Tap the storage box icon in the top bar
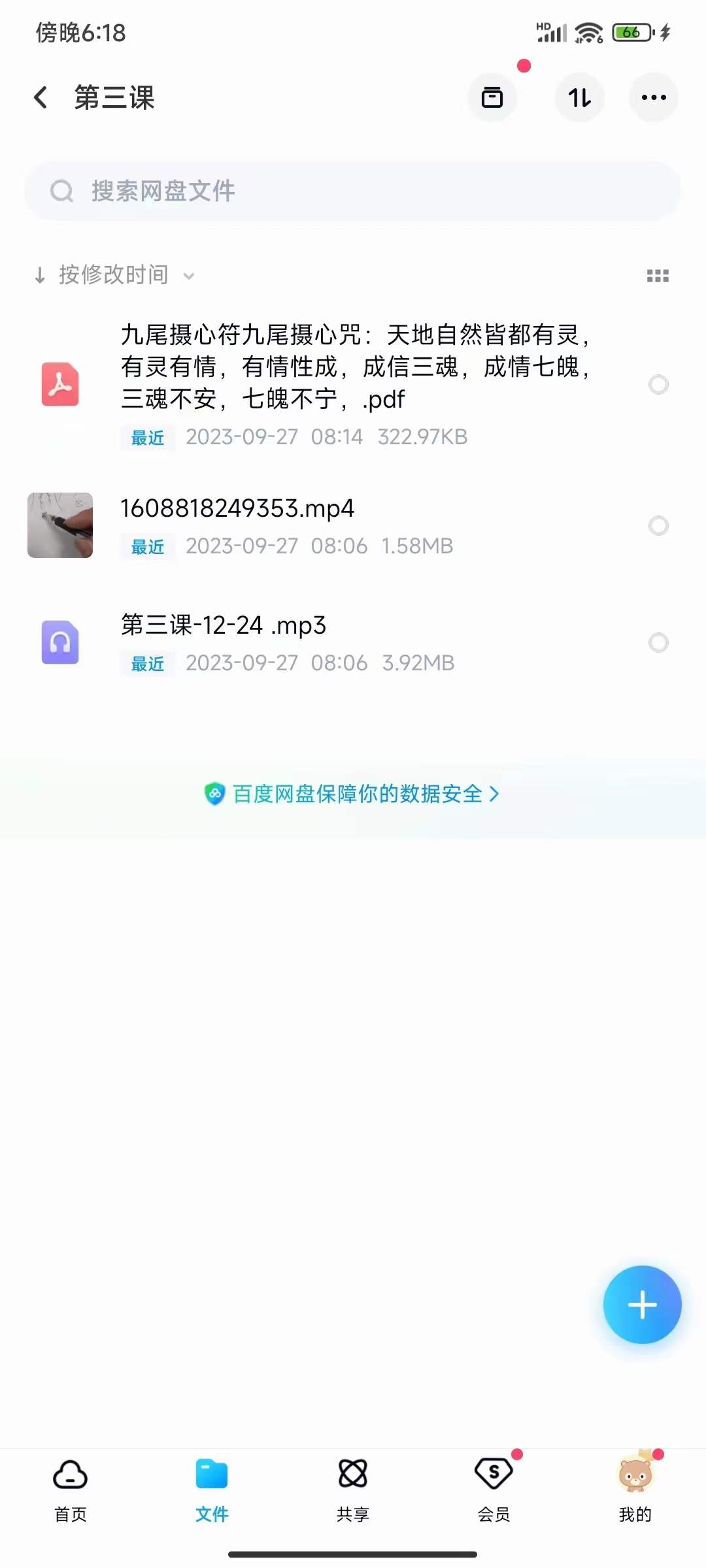 492,97
